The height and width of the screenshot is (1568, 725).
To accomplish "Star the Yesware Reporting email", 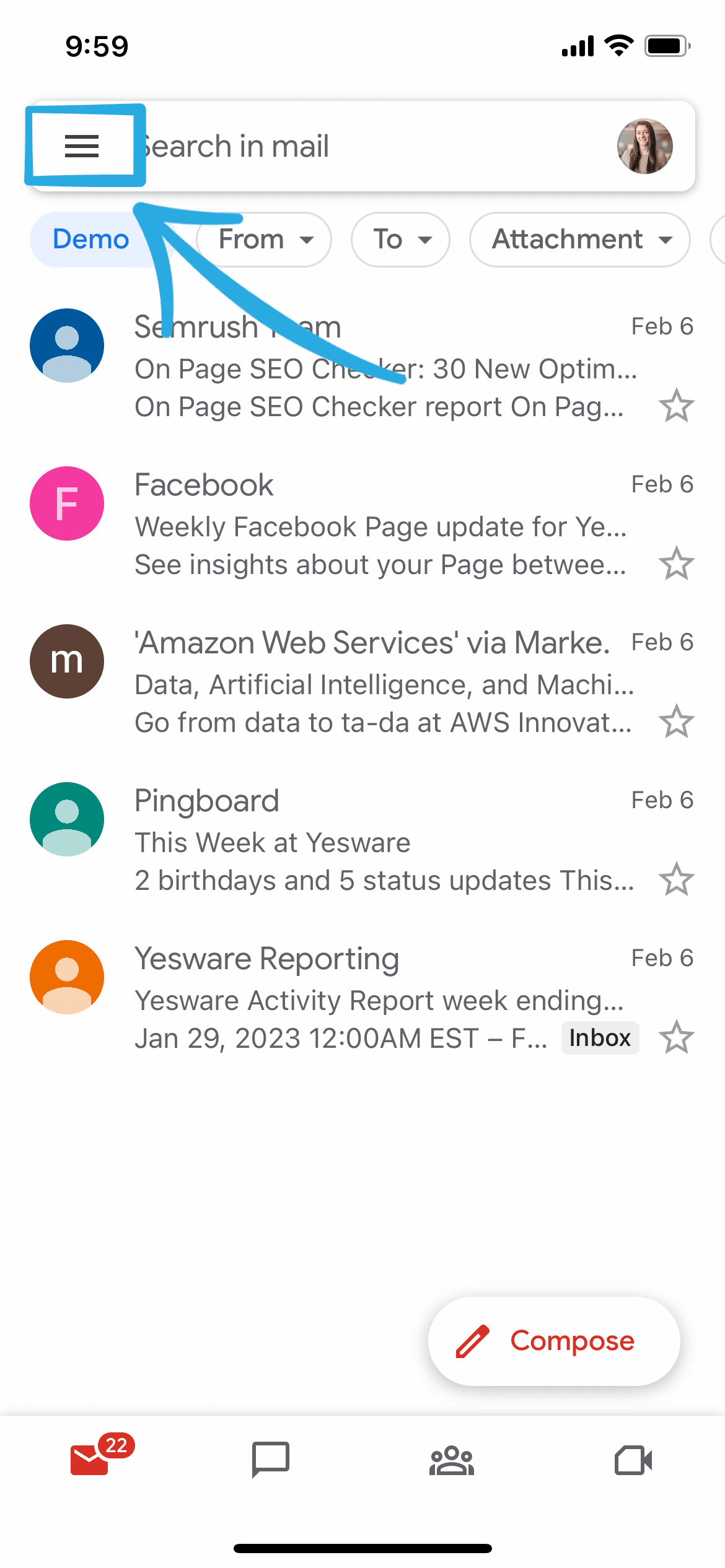I will tap(676, 1038).
